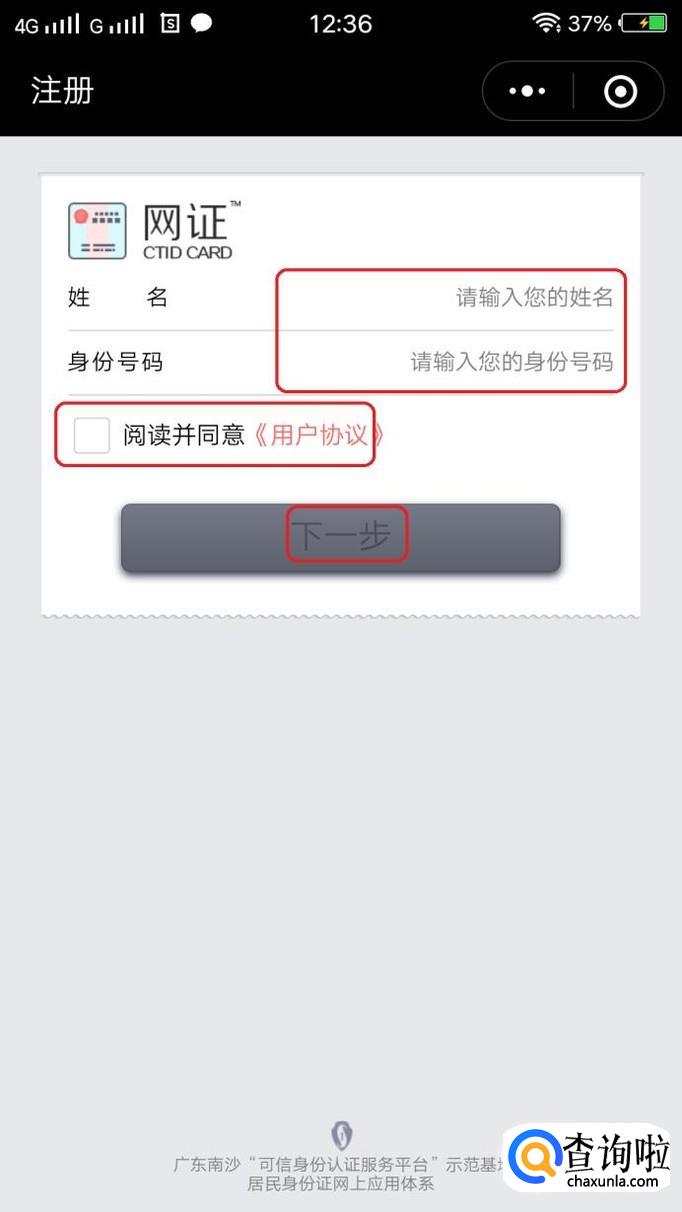The height and width of the screenshot is (1212, 682).
Task: Check the agree to user agreement box
Action: coord(92,435)
